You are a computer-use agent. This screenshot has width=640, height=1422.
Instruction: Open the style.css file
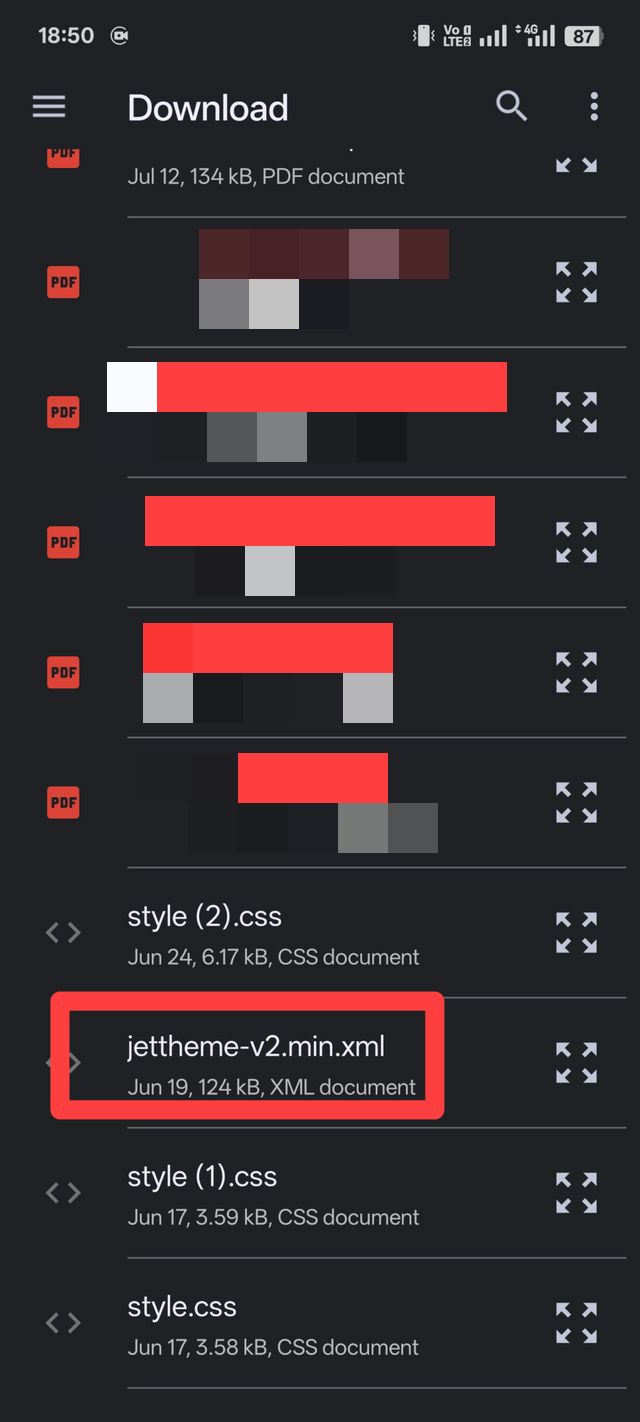tap(272, 1324)
